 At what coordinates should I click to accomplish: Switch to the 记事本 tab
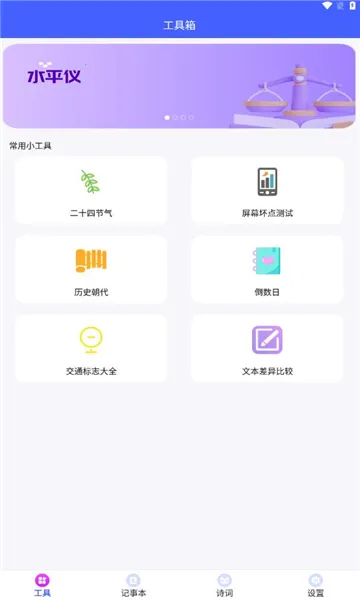[133, 585]
